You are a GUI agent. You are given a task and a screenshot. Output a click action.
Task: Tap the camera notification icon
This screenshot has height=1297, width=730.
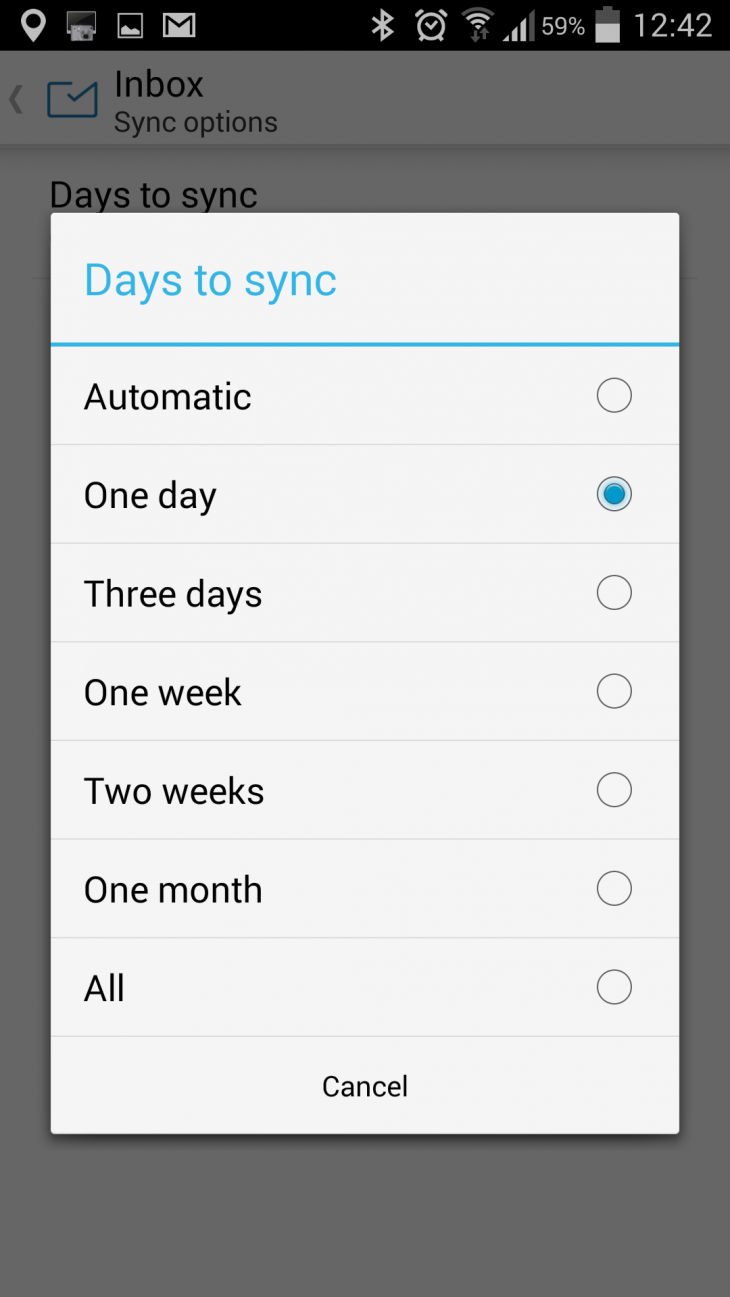click(x=80, y=25)
